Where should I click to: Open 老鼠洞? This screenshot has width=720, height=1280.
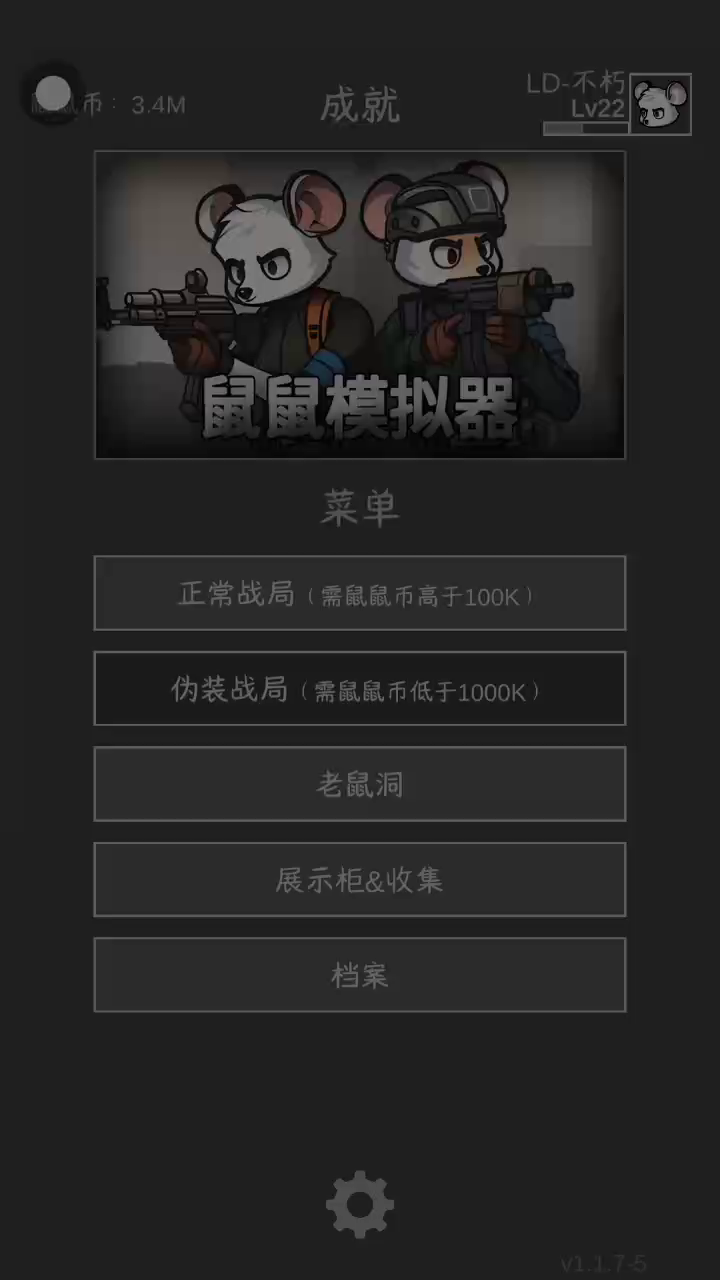[x=360, y=784]
